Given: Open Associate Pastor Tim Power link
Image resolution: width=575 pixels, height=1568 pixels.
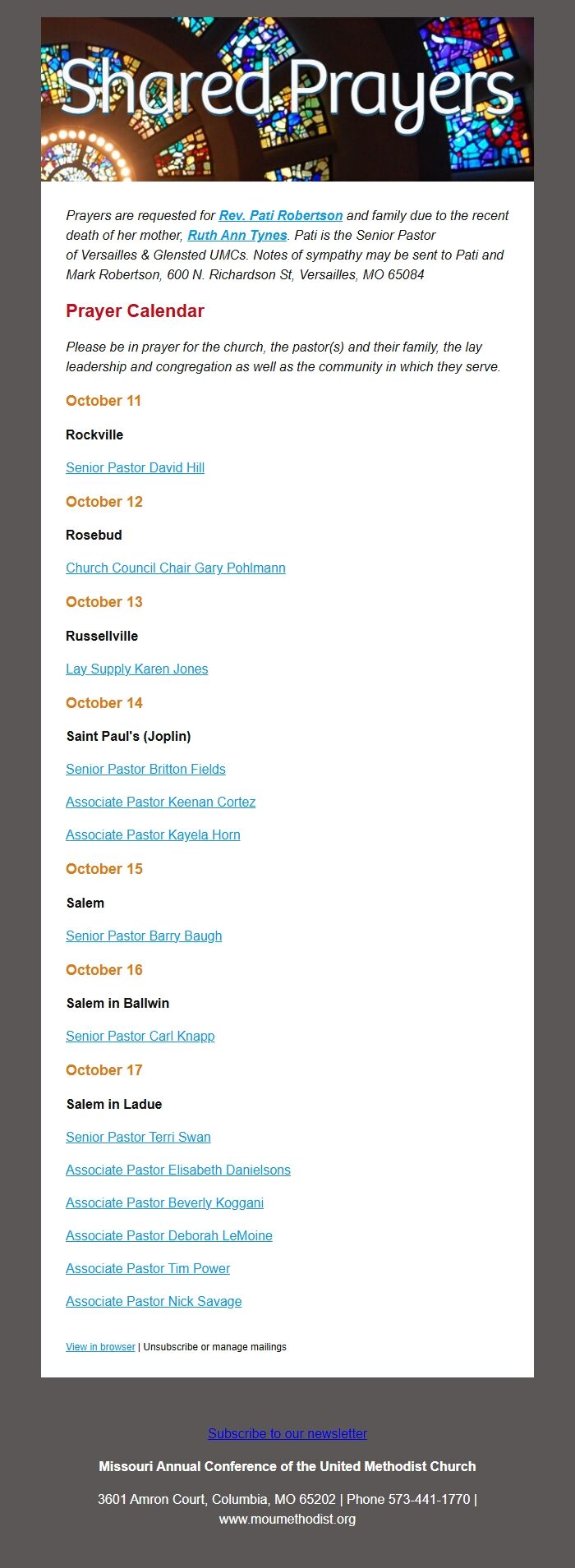Looking at the screenshot, I should [x=148, y=1268].
